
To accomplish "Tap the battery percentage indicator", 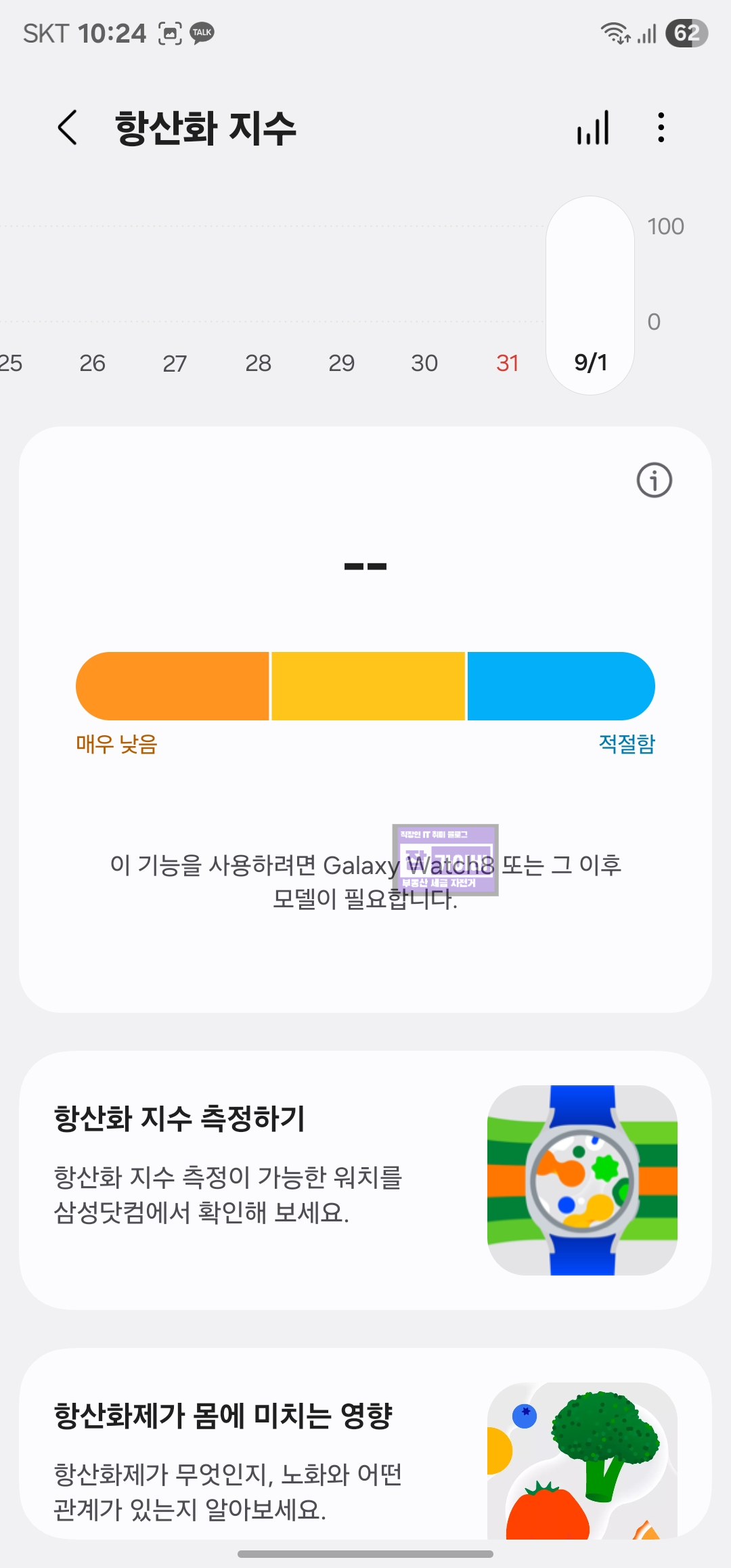I will point(686,33).
